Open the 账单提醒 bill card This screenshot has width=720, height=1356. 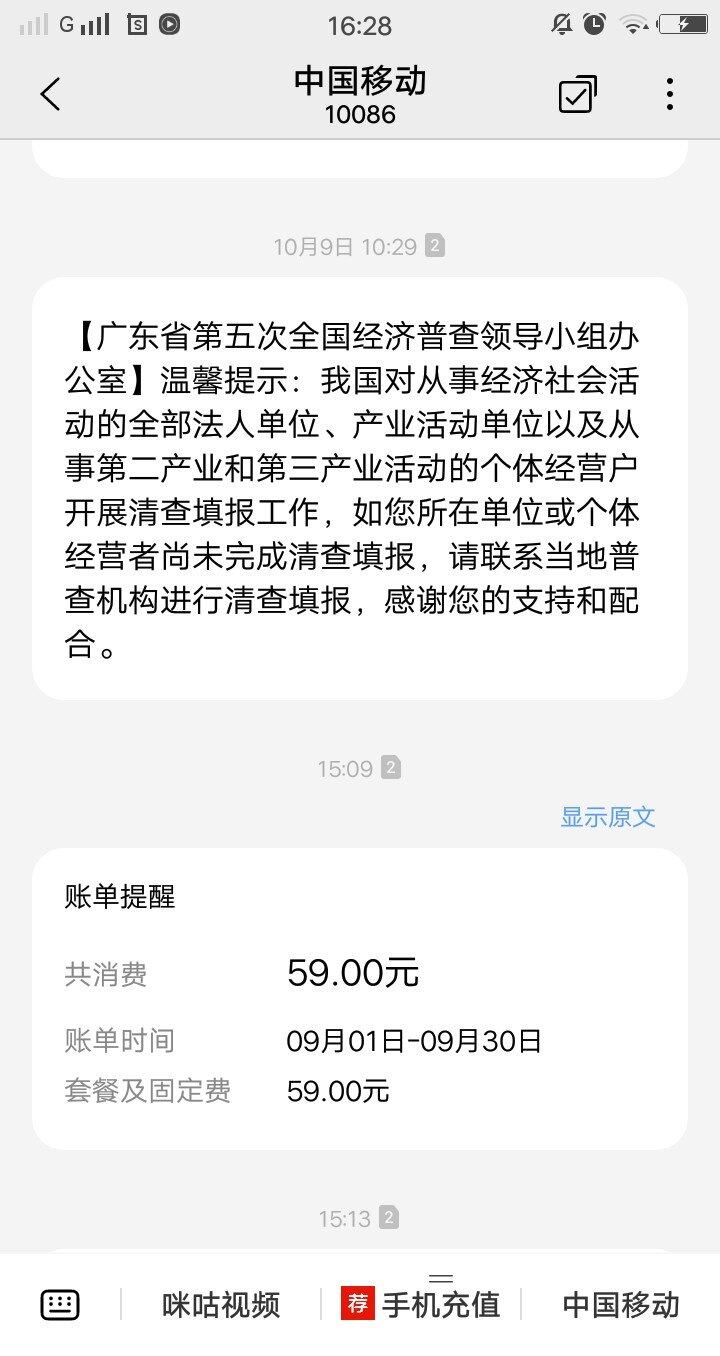click(x=360, y=998)
